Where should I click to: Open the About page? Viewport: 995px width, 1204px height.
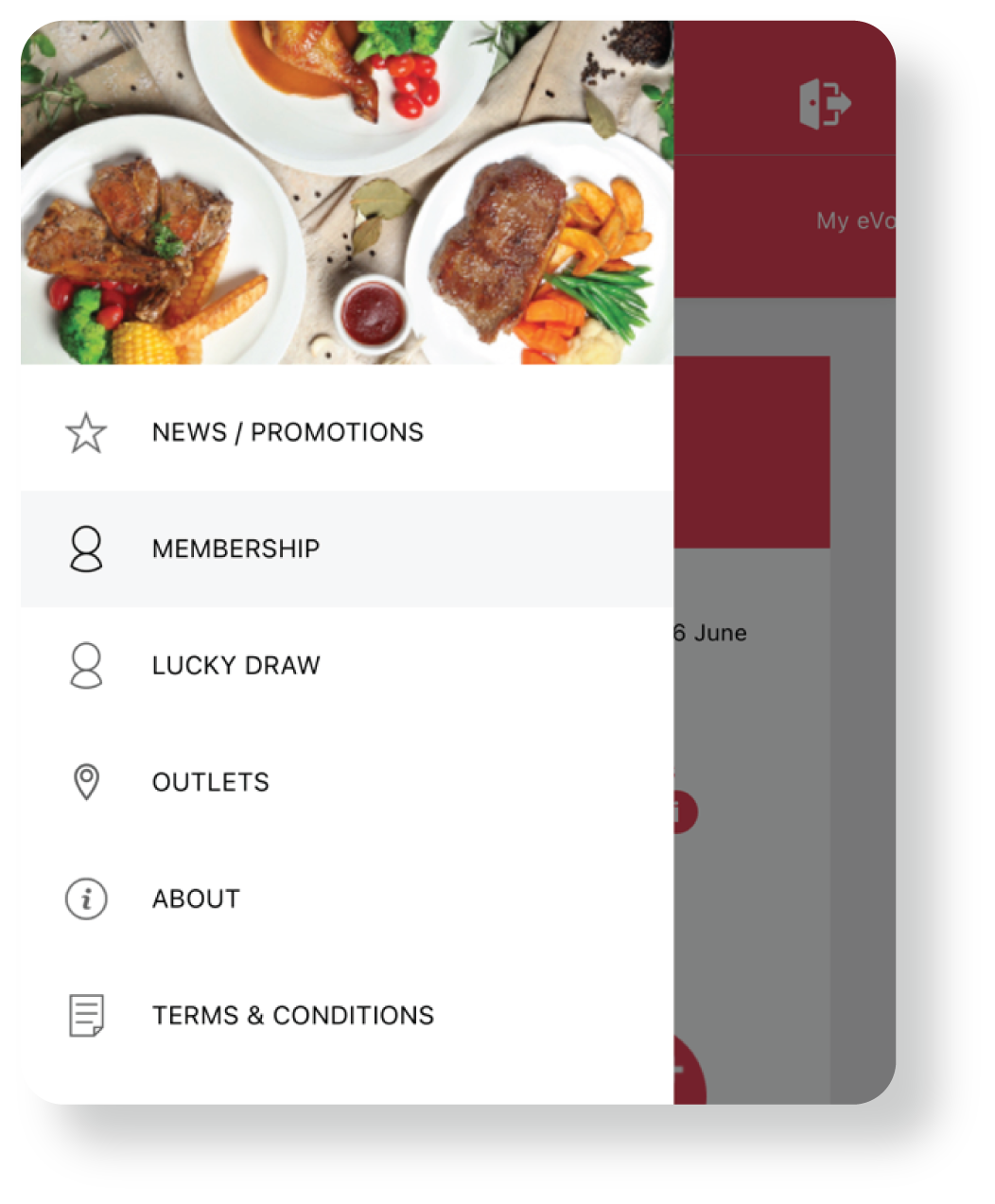196,899
